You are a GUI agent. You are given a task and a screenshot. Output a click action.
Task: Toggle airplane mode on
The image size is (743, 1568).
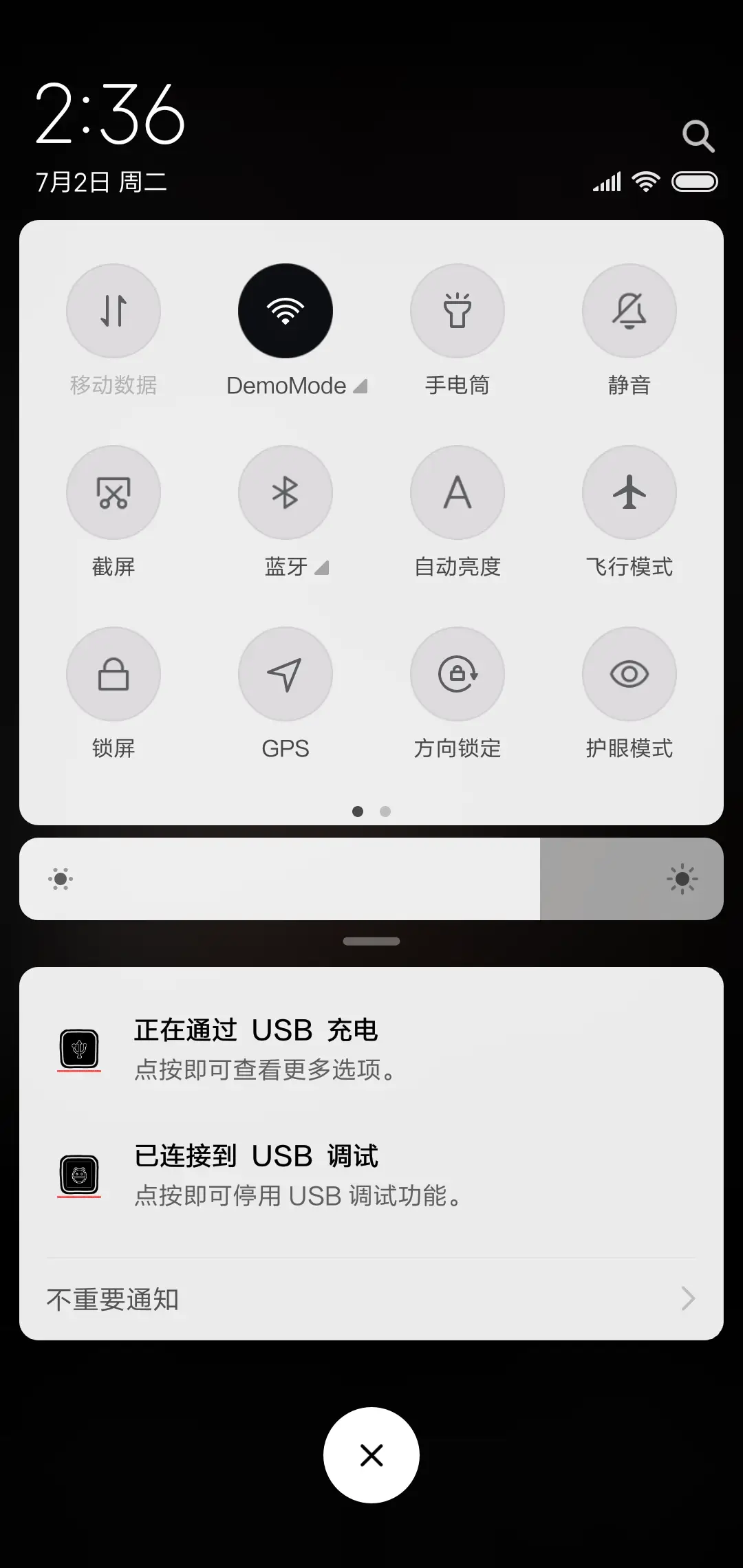coord(629,492)
